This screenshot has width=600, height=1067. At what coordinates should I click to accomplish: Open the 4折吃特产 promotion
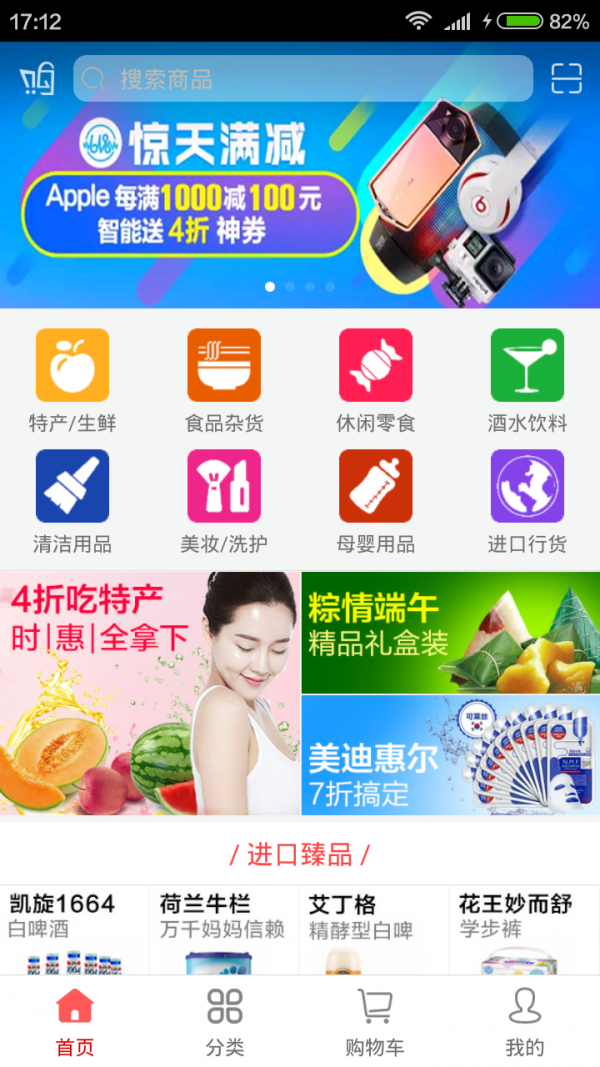pyautogui.click(x=150, y=693)
